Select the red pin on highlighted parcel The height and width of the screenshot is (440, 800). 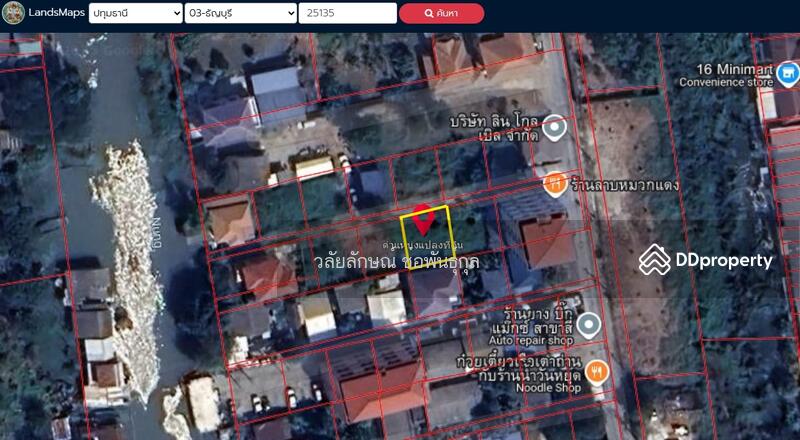pos(423,215)
